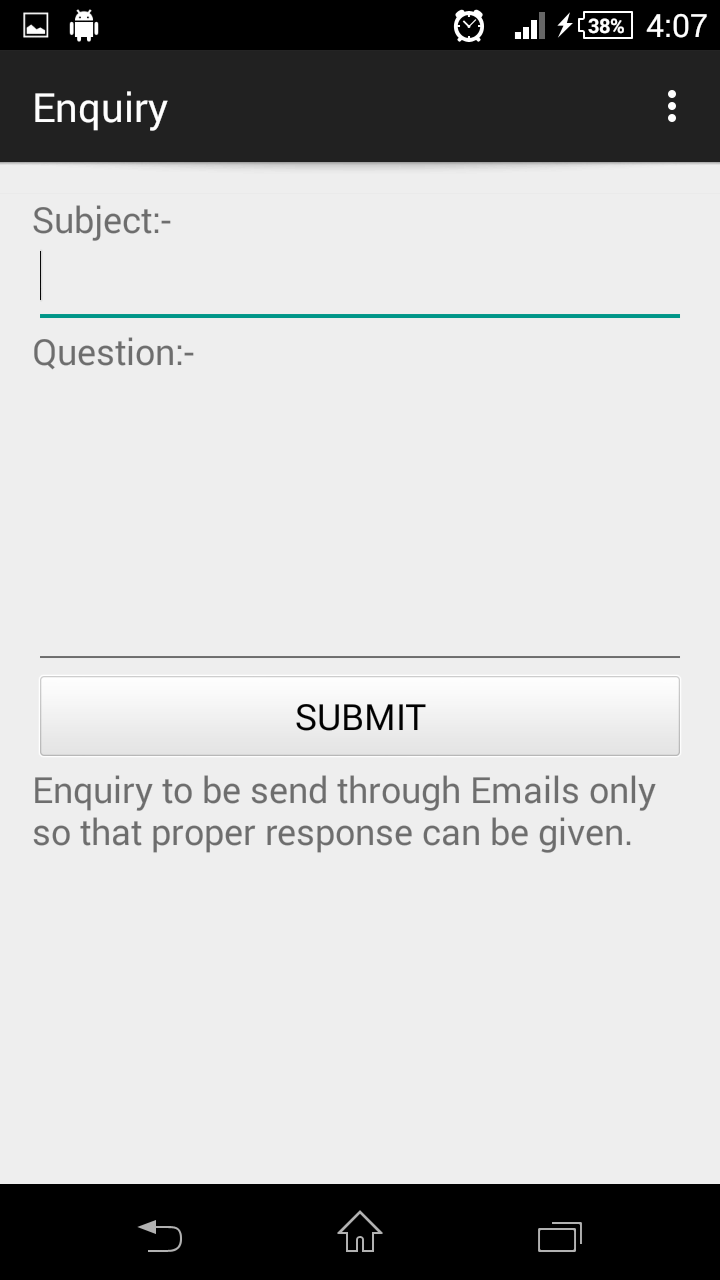This screenshot has height=1280, width=720.
Task: Return to the home screen
Action: [360, 1233]
